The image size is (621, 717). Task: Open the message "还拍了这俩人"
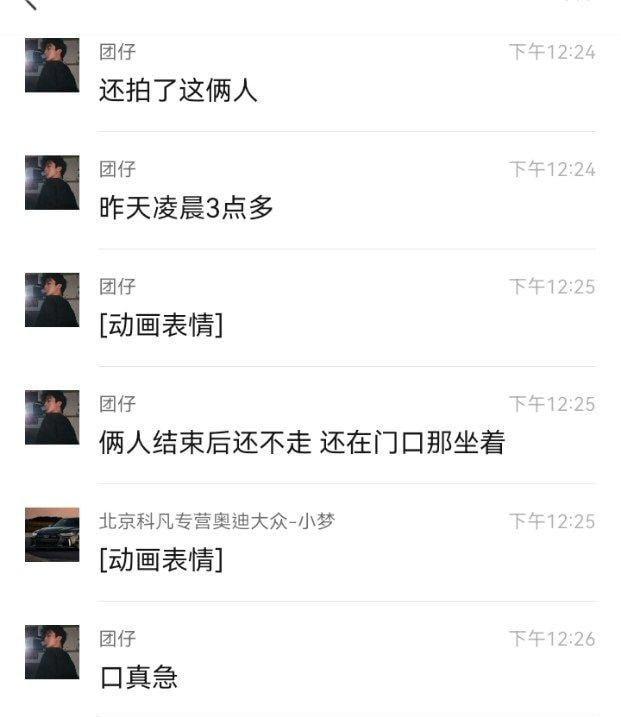[178, 91]
